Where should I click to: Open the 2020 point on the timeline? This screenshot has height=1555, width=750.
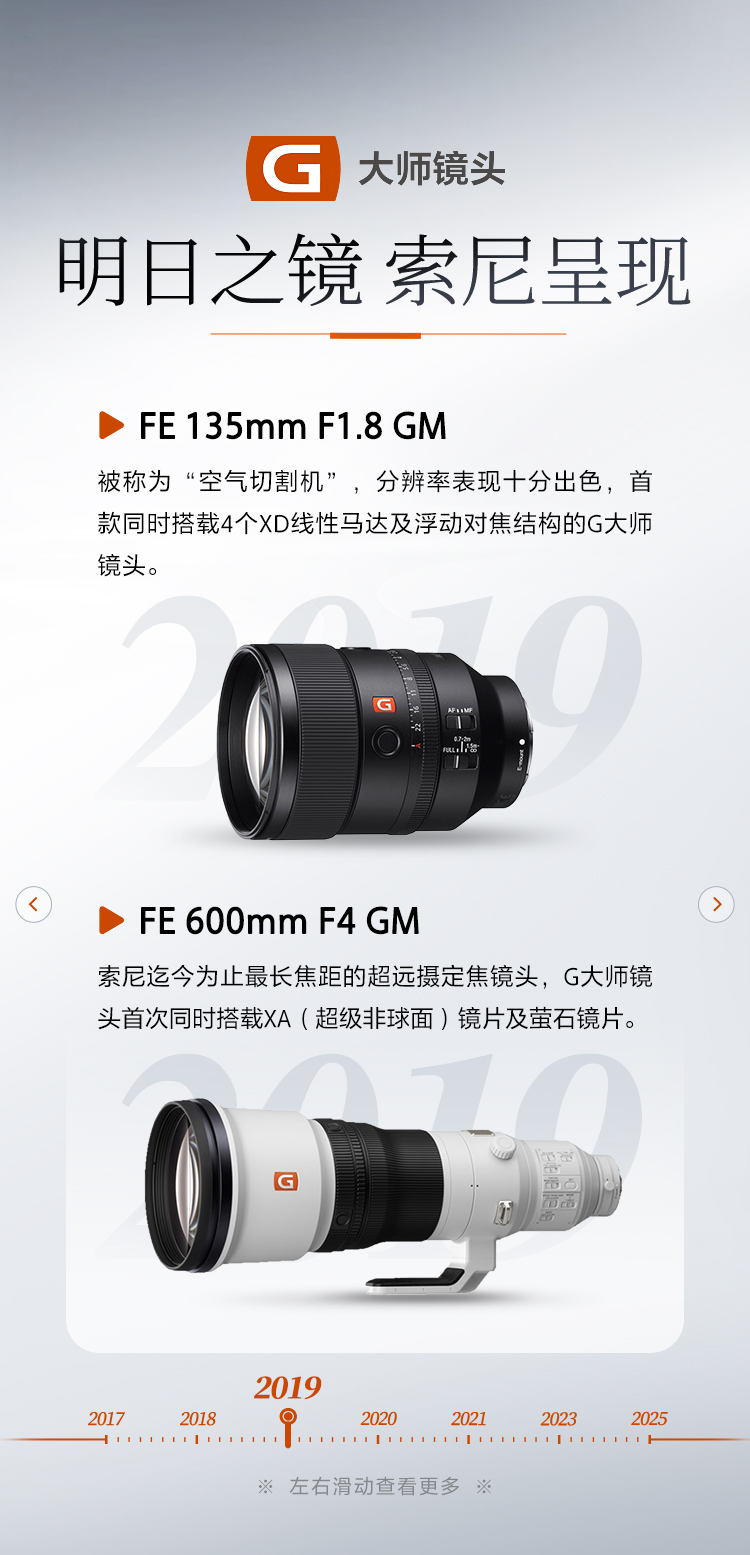[x=379, y=1418]
